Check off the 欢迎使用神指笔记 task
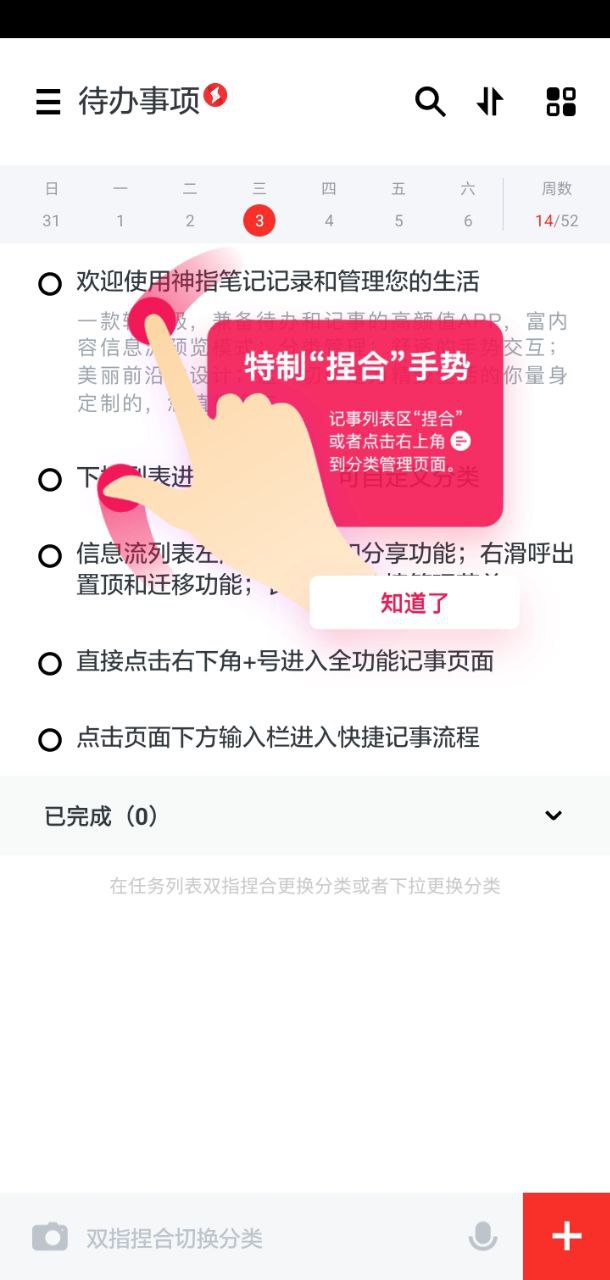610x1280 pixels. (50, 284)
